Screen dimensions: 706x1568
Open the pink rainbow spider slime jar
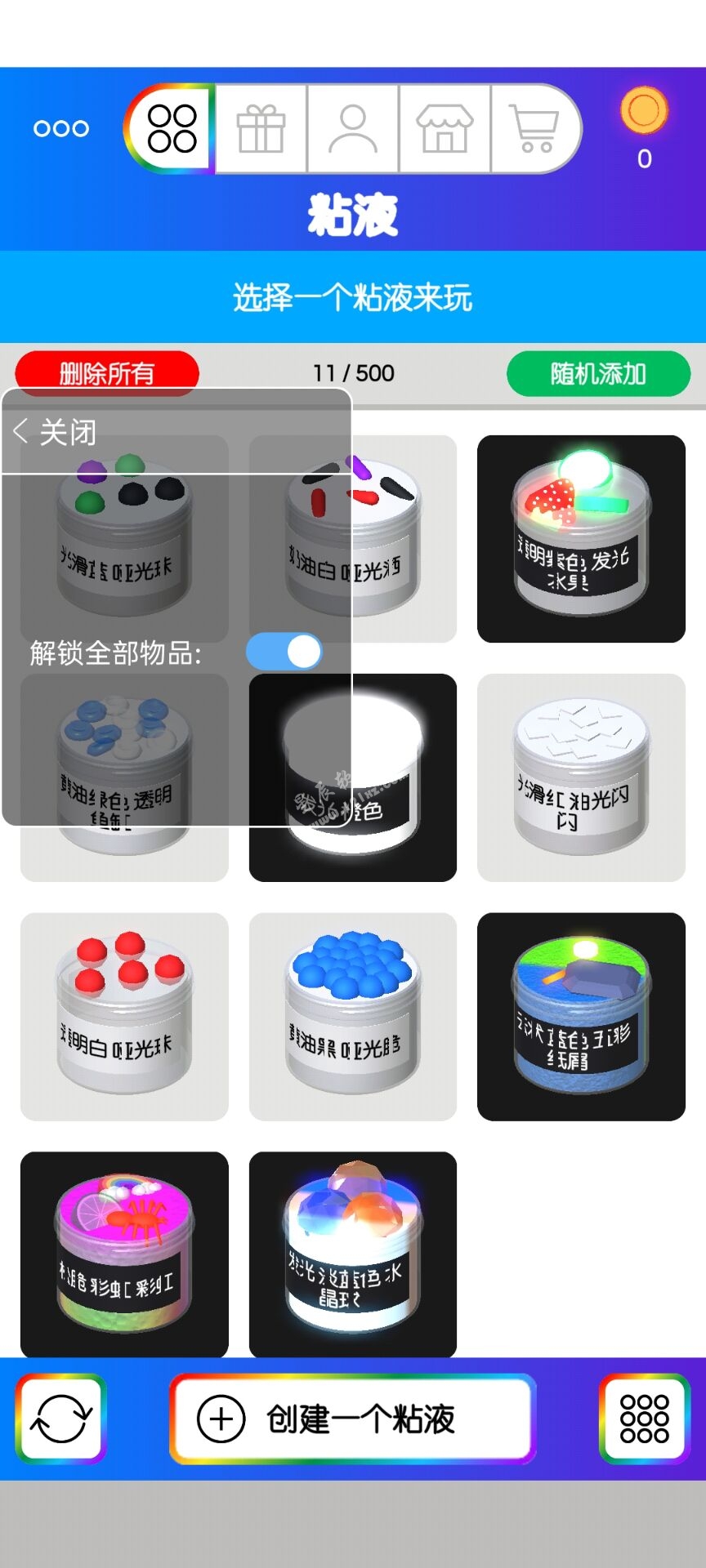pos(124,1254)
